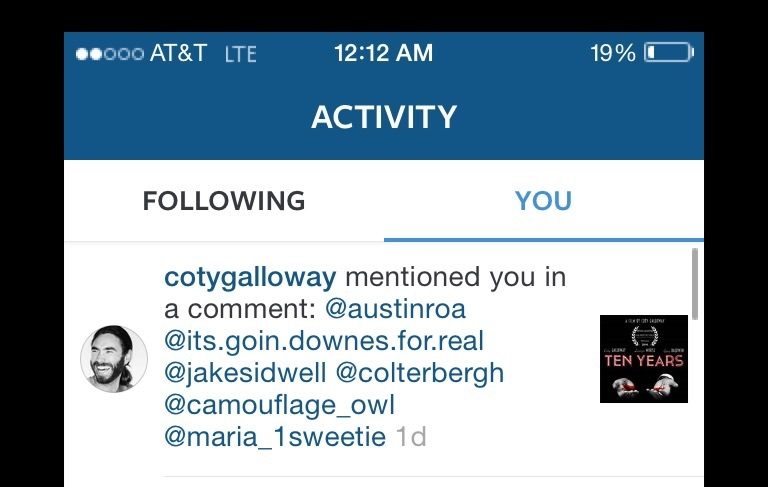Image resolution: width=768 pixels, height=487 pixels.
Task: Visit the @jakesidwell profile mention
Action: pyautogui.click(x=245, y=373)
